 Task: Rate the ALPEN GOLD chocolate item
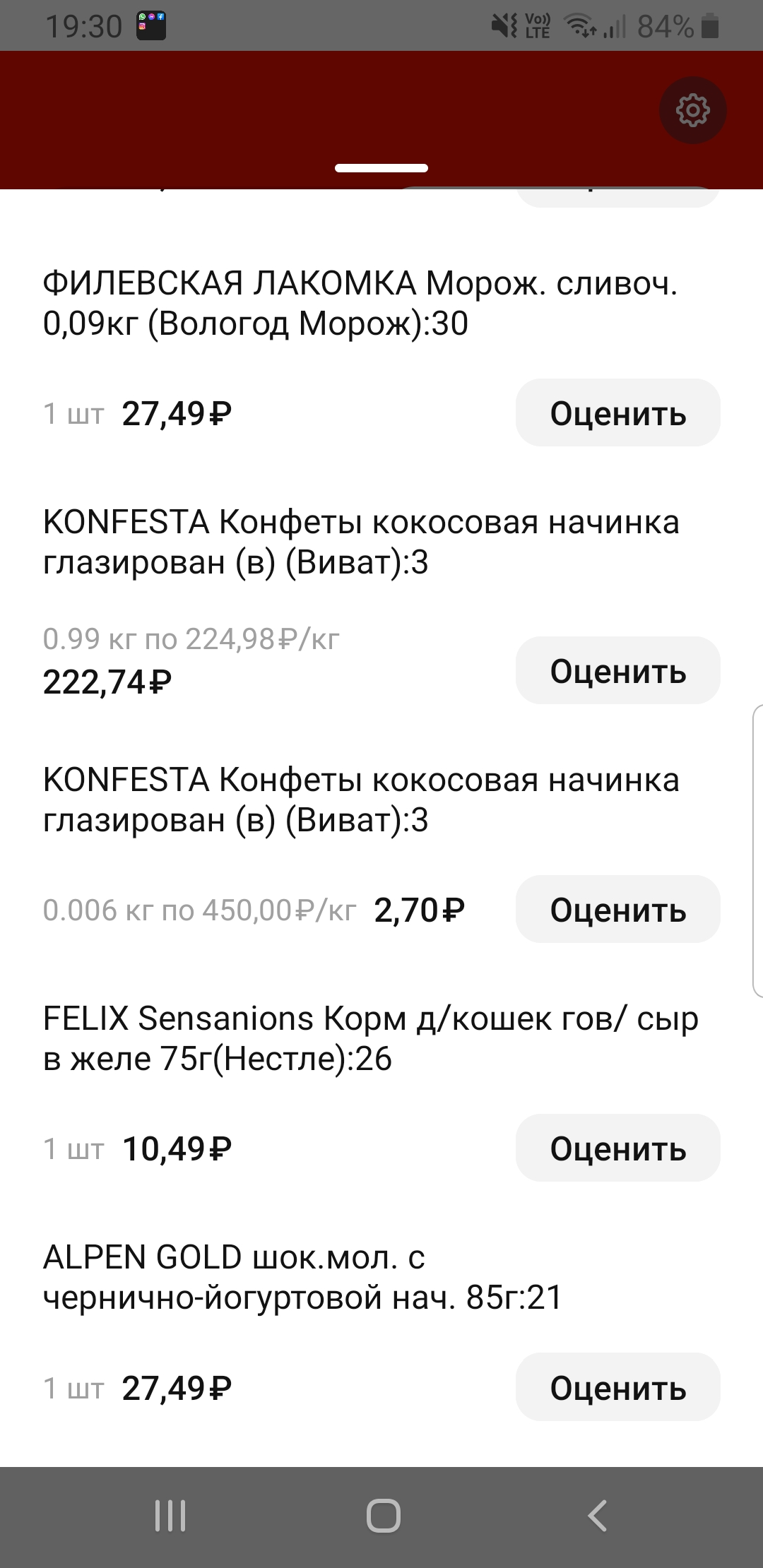(x=618, y=1387)
